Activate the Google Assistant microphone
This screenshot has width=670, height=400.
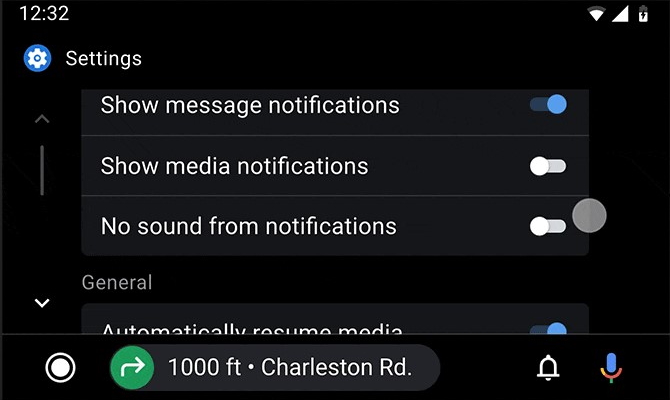click(611, 368)
